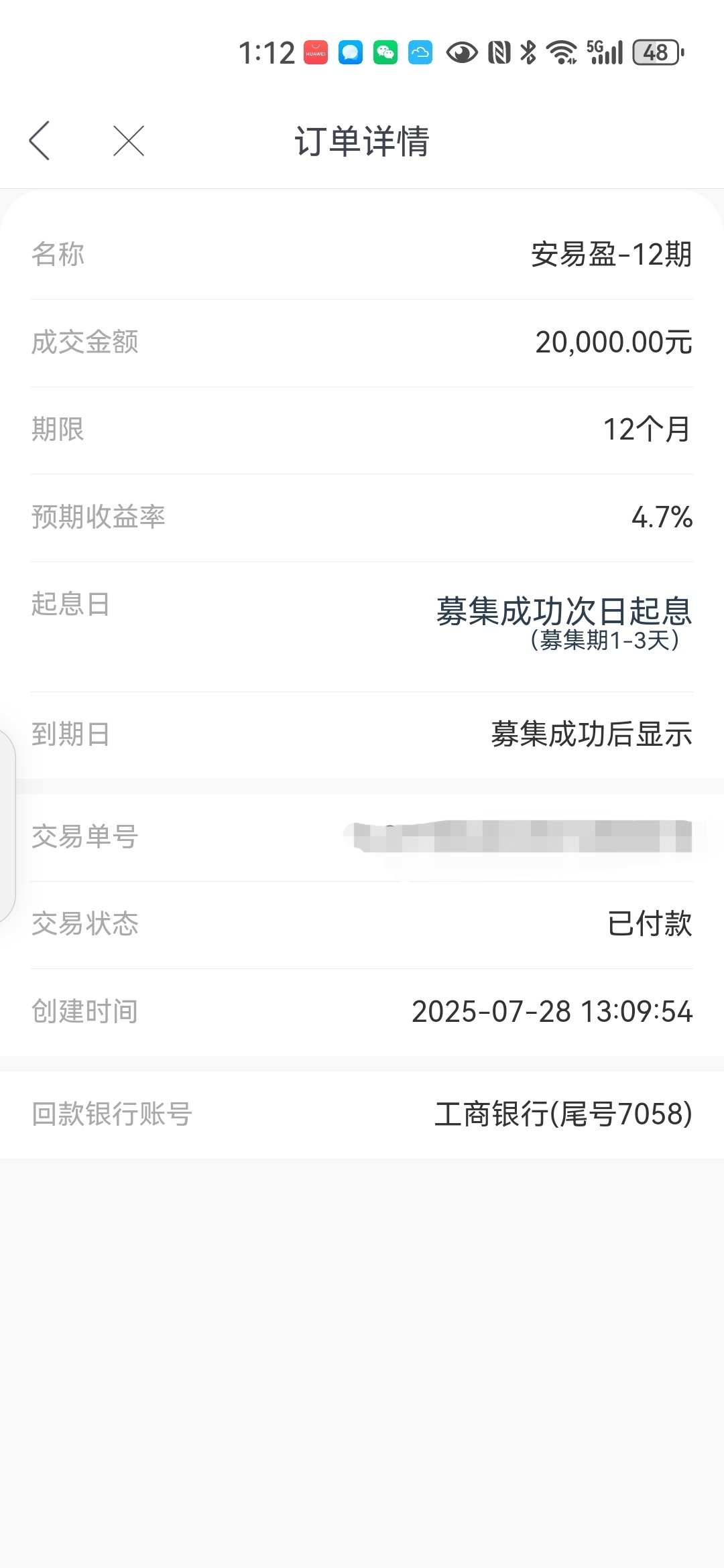Go back from the order details page
The image size is (724, 1568).
pos(40,141)
